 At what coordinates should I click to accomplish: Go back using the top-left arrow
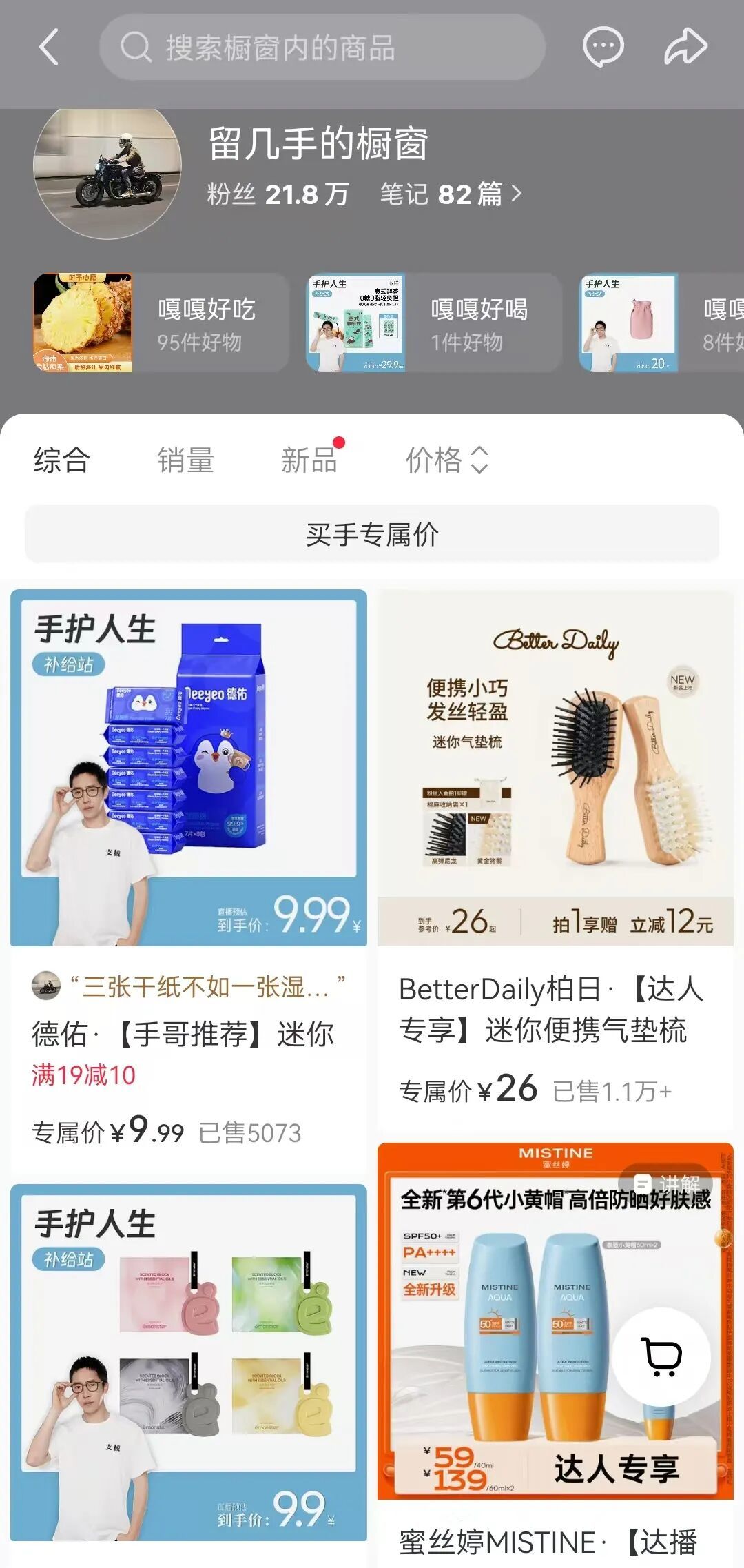pos(50,48)
